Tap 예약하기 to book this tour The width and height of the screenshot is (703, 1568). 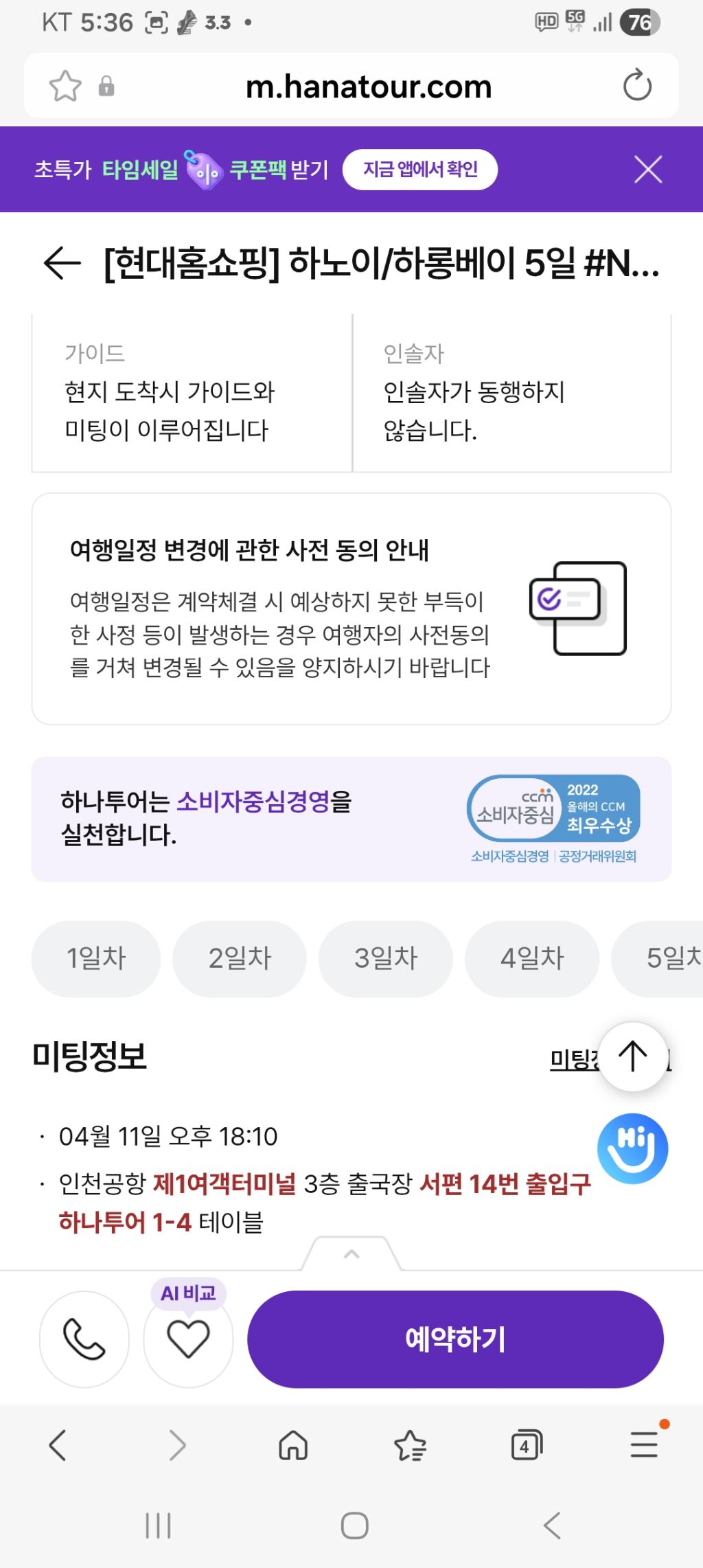tap(455, 1339)
